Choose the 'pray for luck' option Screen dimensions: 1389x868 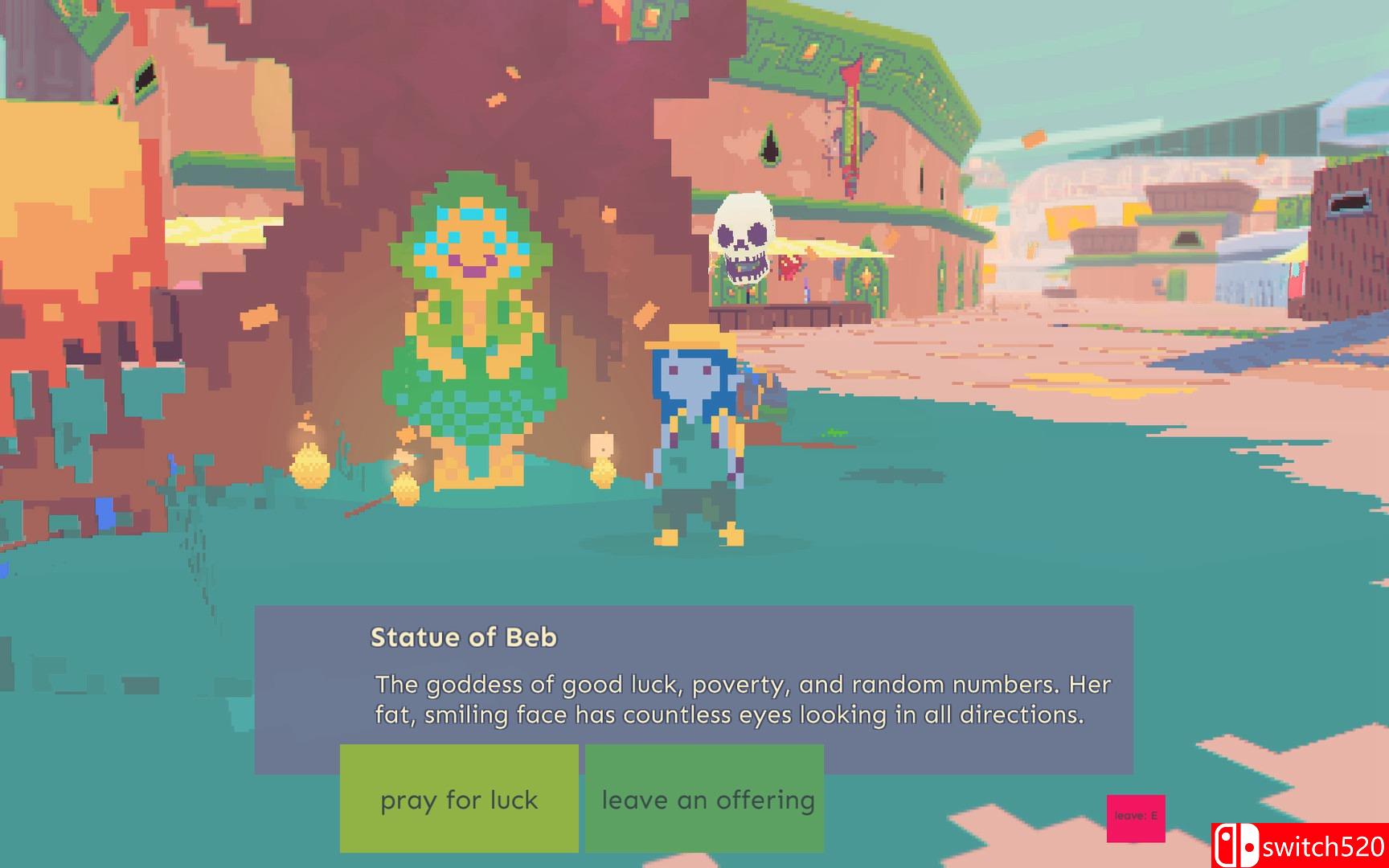point(459,799)
